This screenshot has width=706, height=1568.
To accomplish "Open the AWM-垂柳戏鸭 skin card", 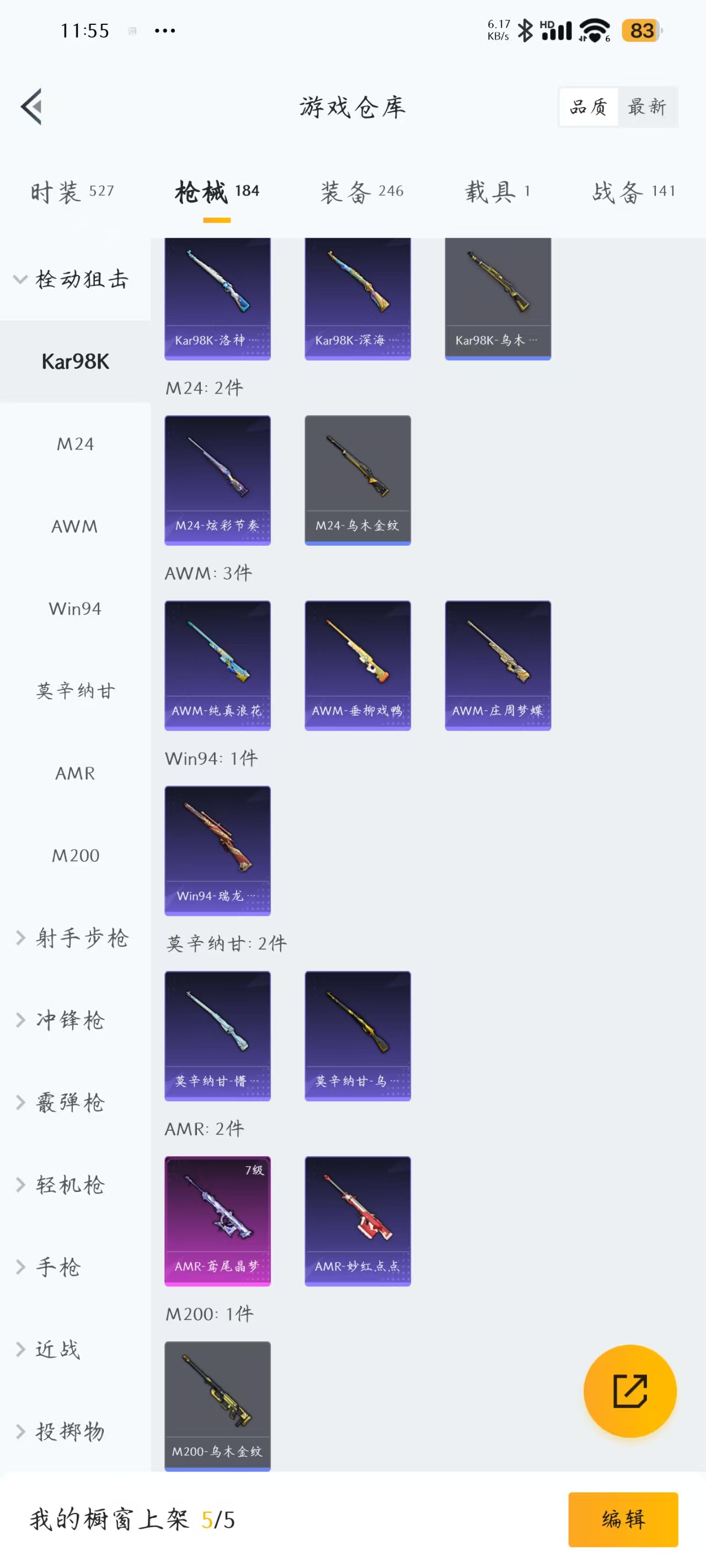I will coord(357,665).
